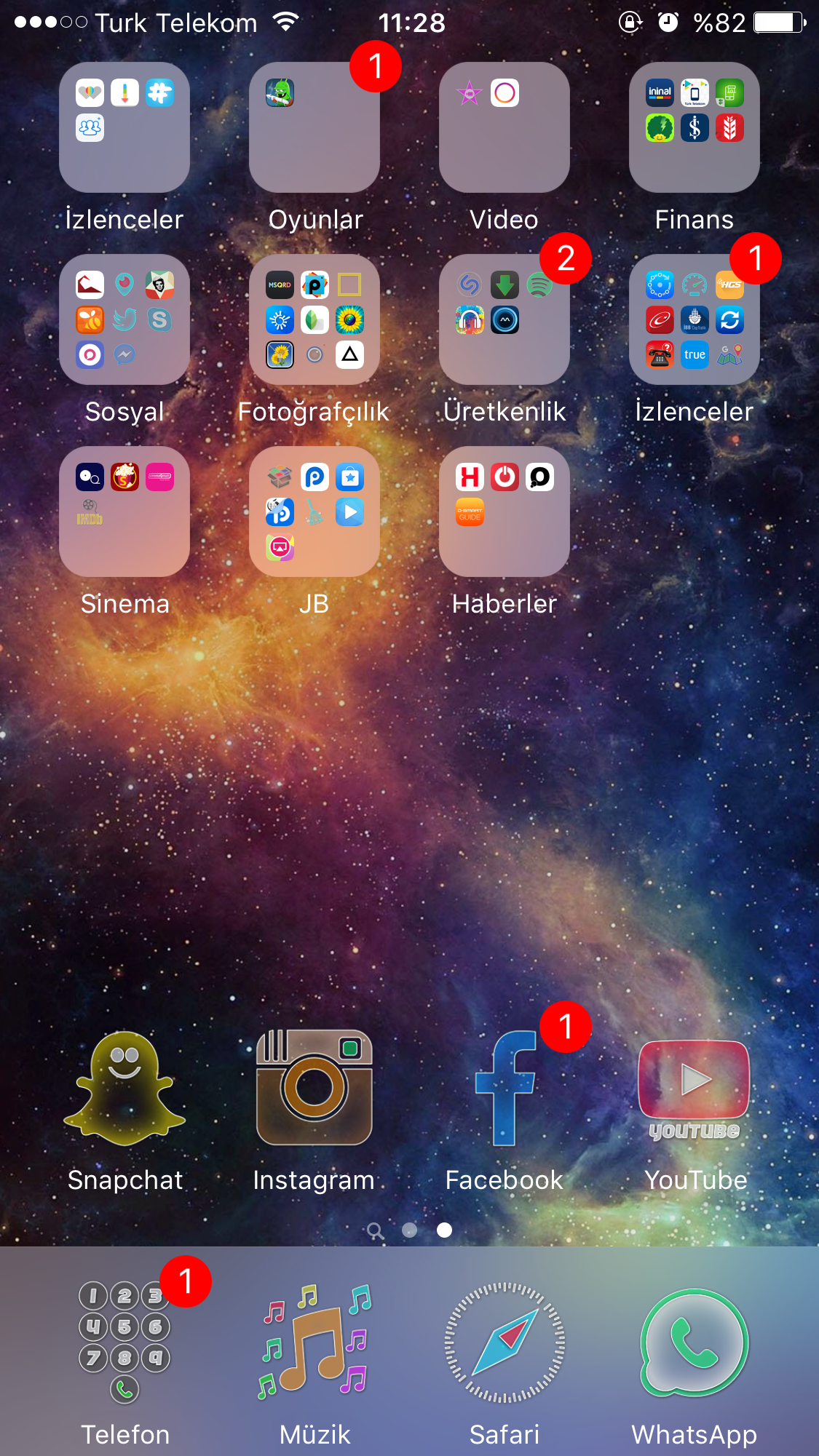This screenshot has width=819, height=1456.
Task: Open the Fotoğrafçılık folder
Action: (x=314, y=319)
